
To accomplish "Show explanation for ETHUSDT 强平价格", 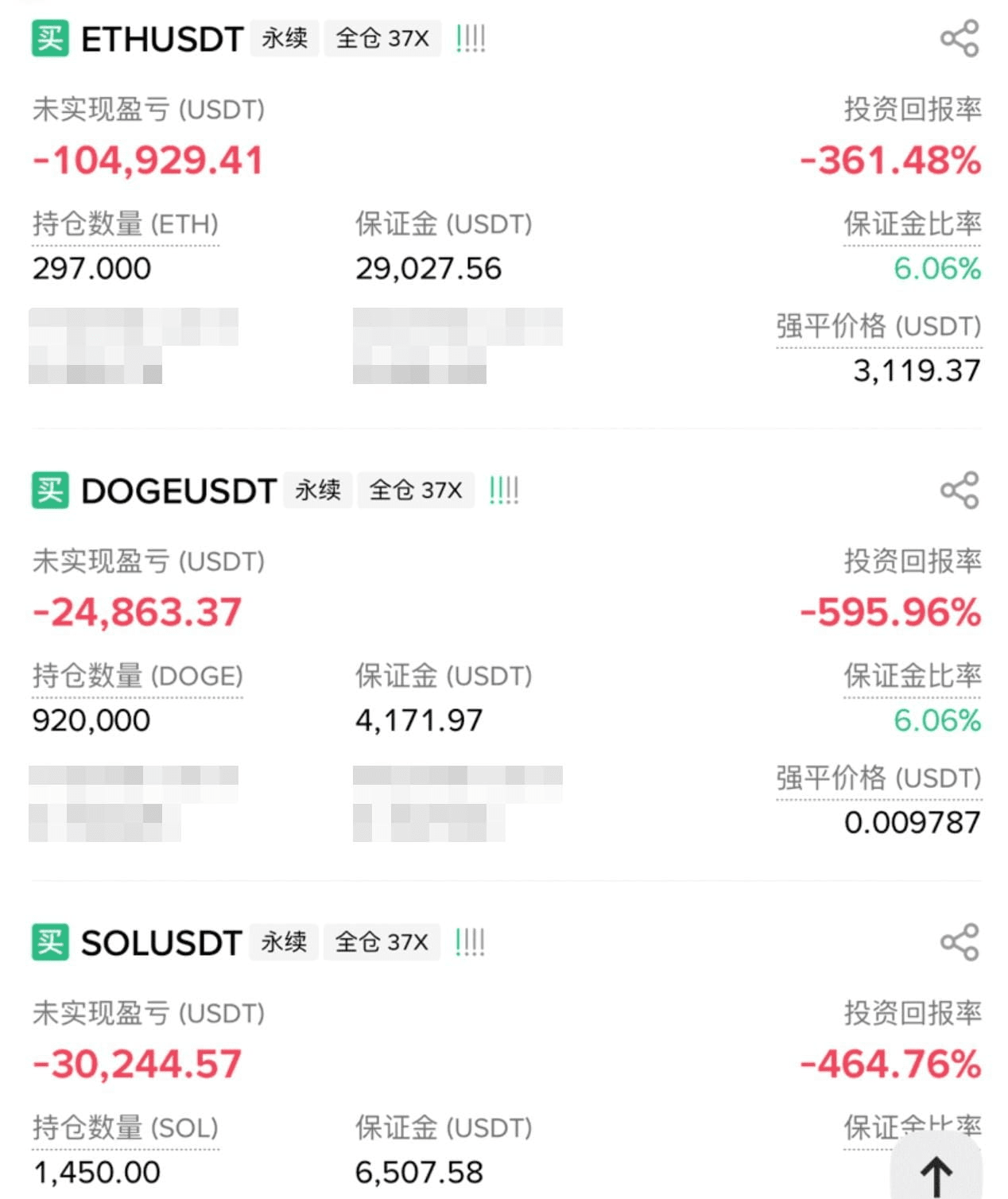I will click(878, 327).
